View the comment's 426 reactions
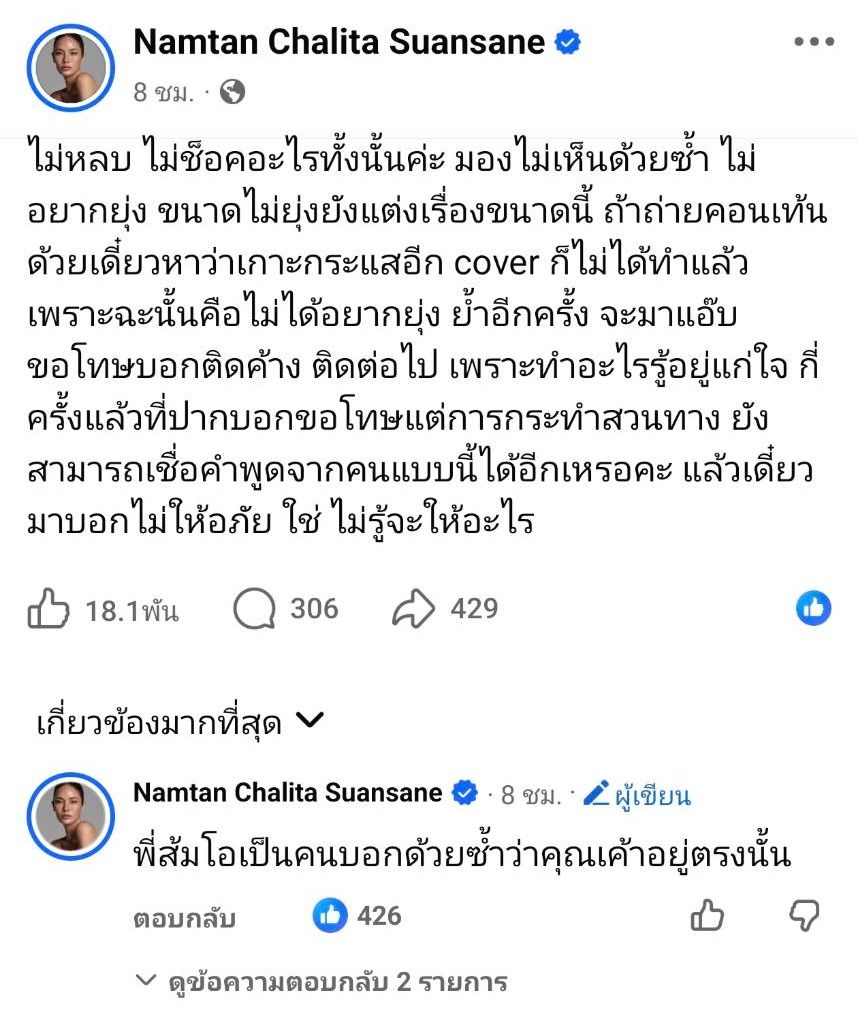Viewport: 858px width, 1018px height. point(358,914)
